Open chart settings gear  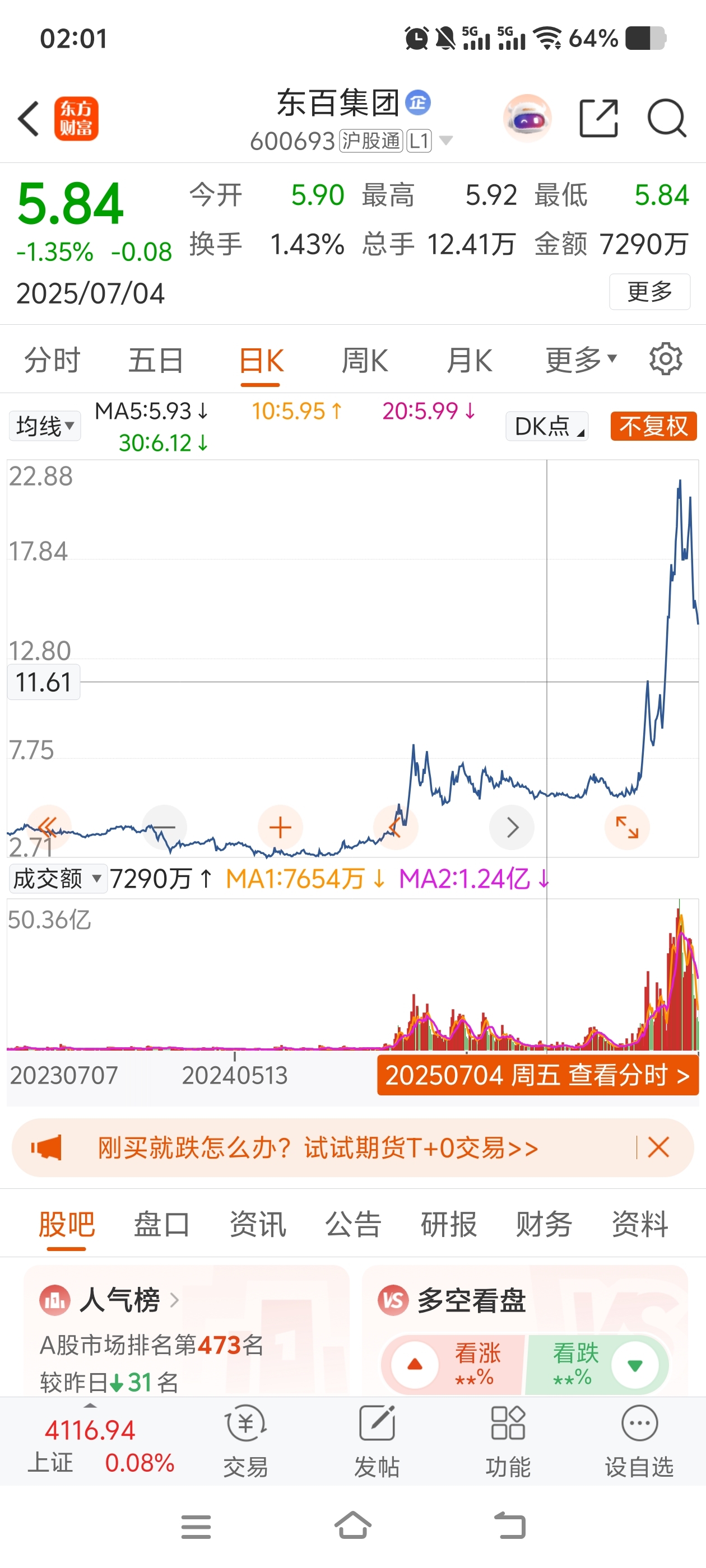(x=665, y=359)
